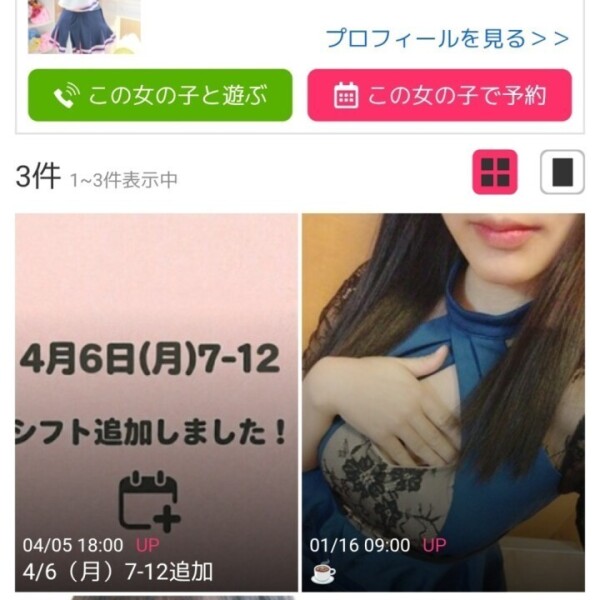Tap the green この女の子と遊ぶ call button
This screenshot has width=600, height=600.
coord(160,96)
